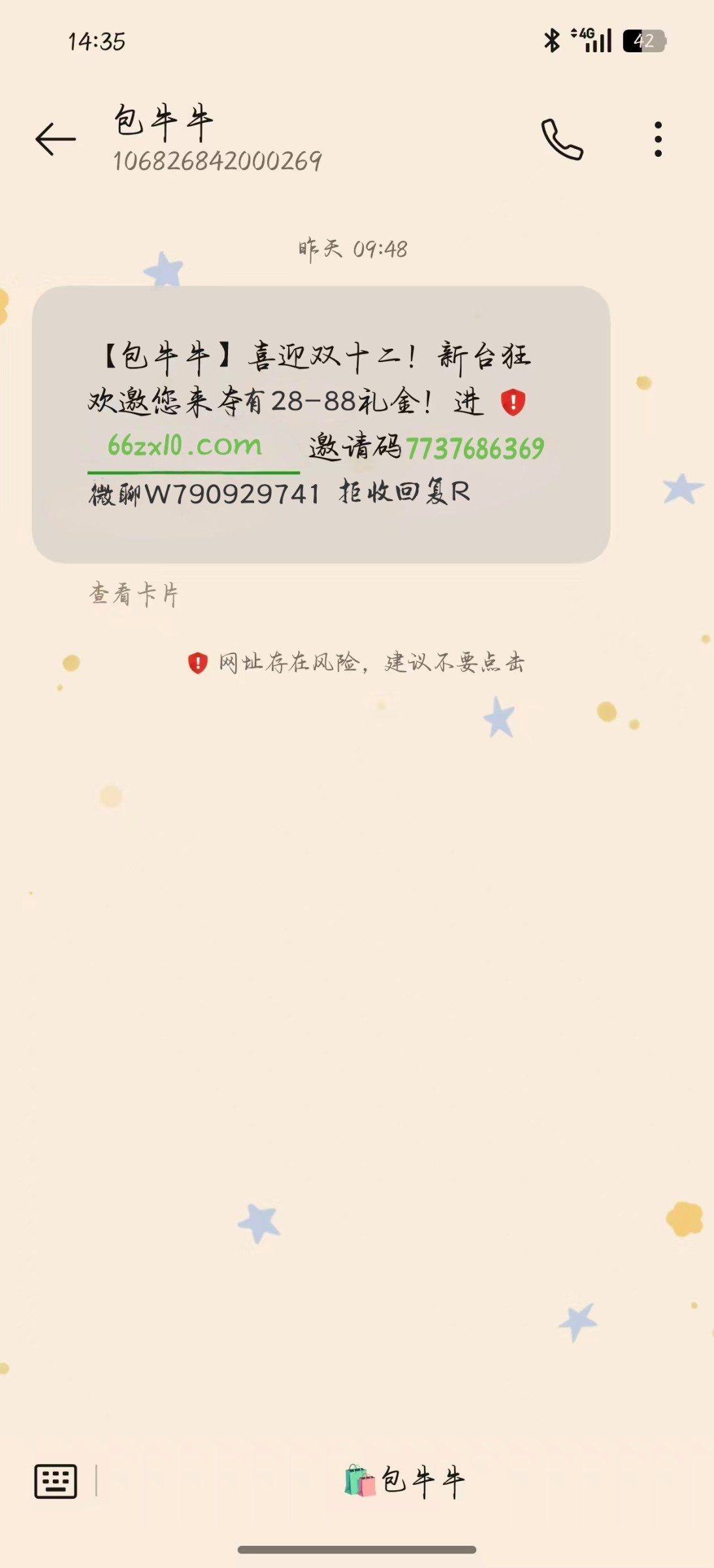Open the 66zxl0.com link

185,447
